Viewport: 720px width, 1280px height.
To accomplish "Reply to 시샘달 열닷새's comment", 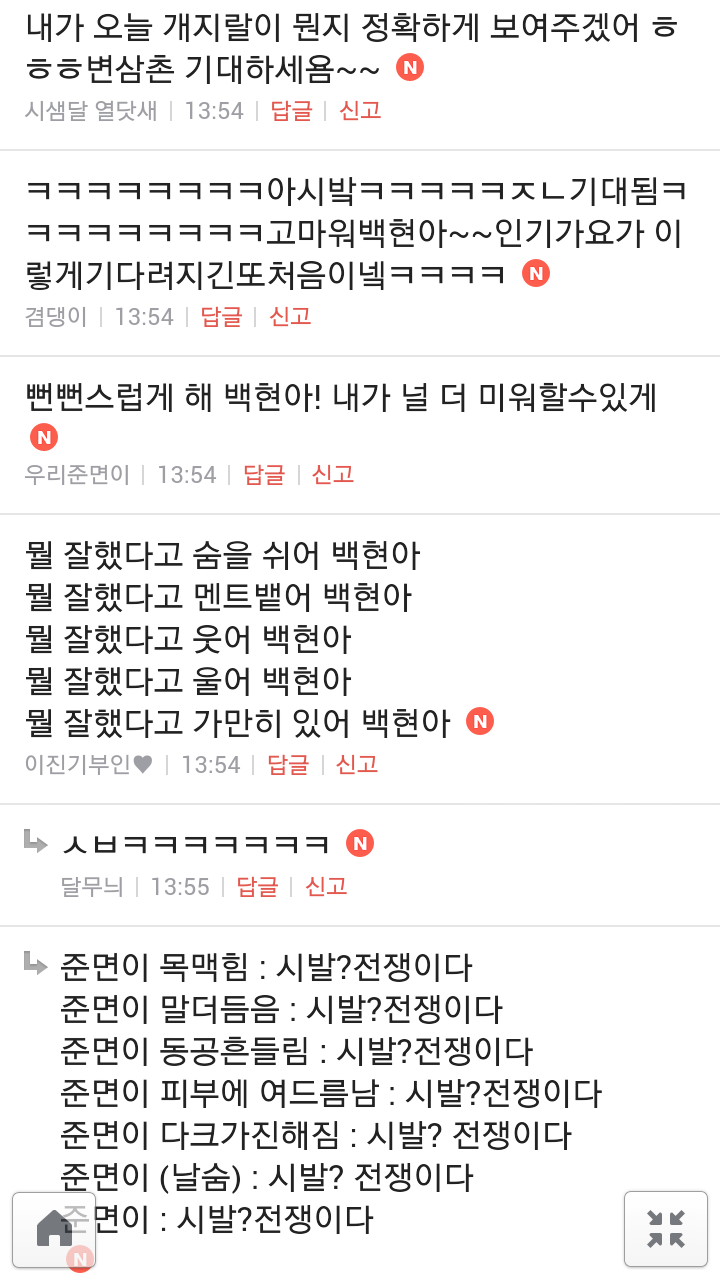I will tap(292, 111).
